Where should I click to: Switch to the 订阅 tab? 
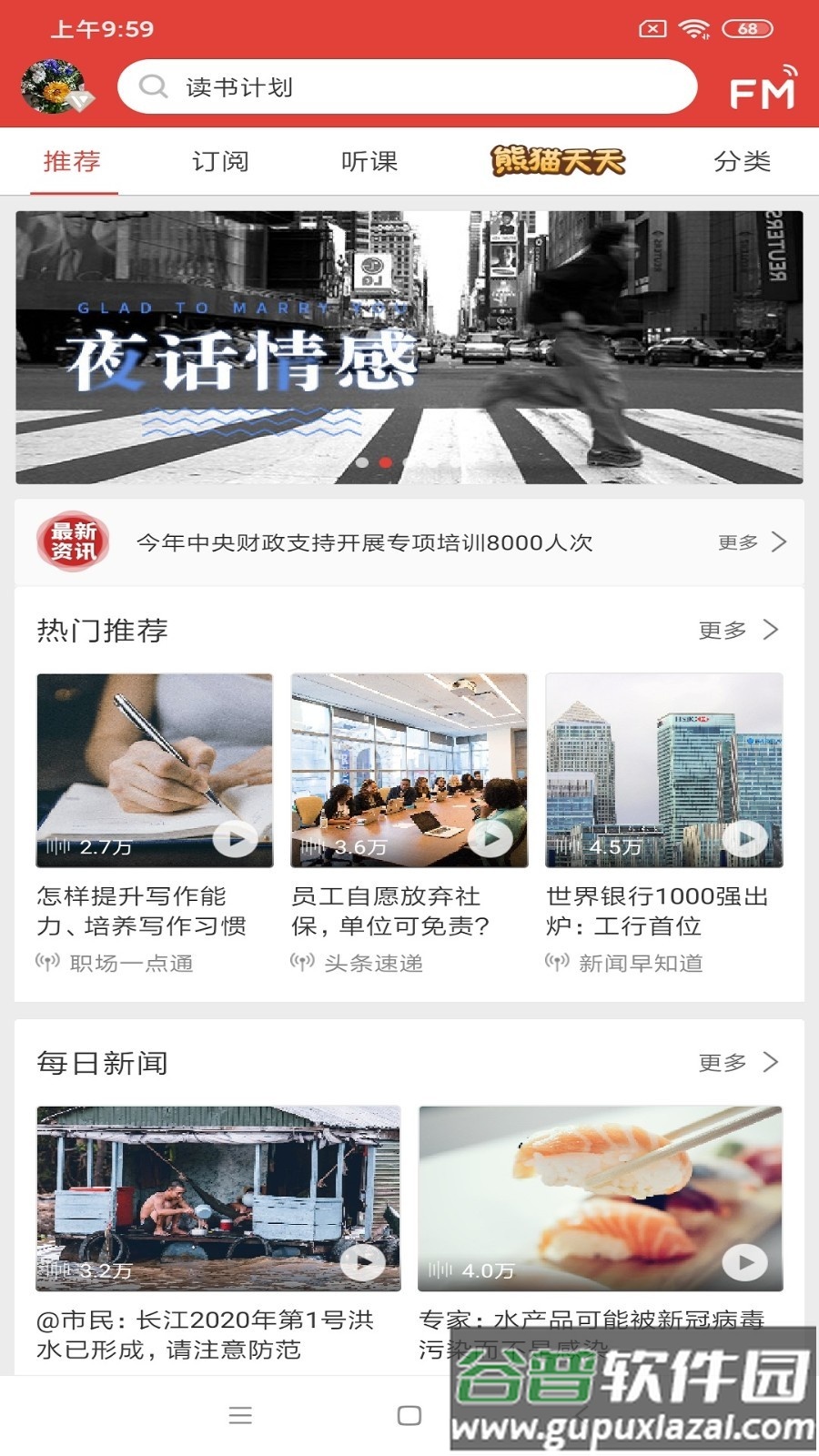pyautogui.click(x=220, y=162)
